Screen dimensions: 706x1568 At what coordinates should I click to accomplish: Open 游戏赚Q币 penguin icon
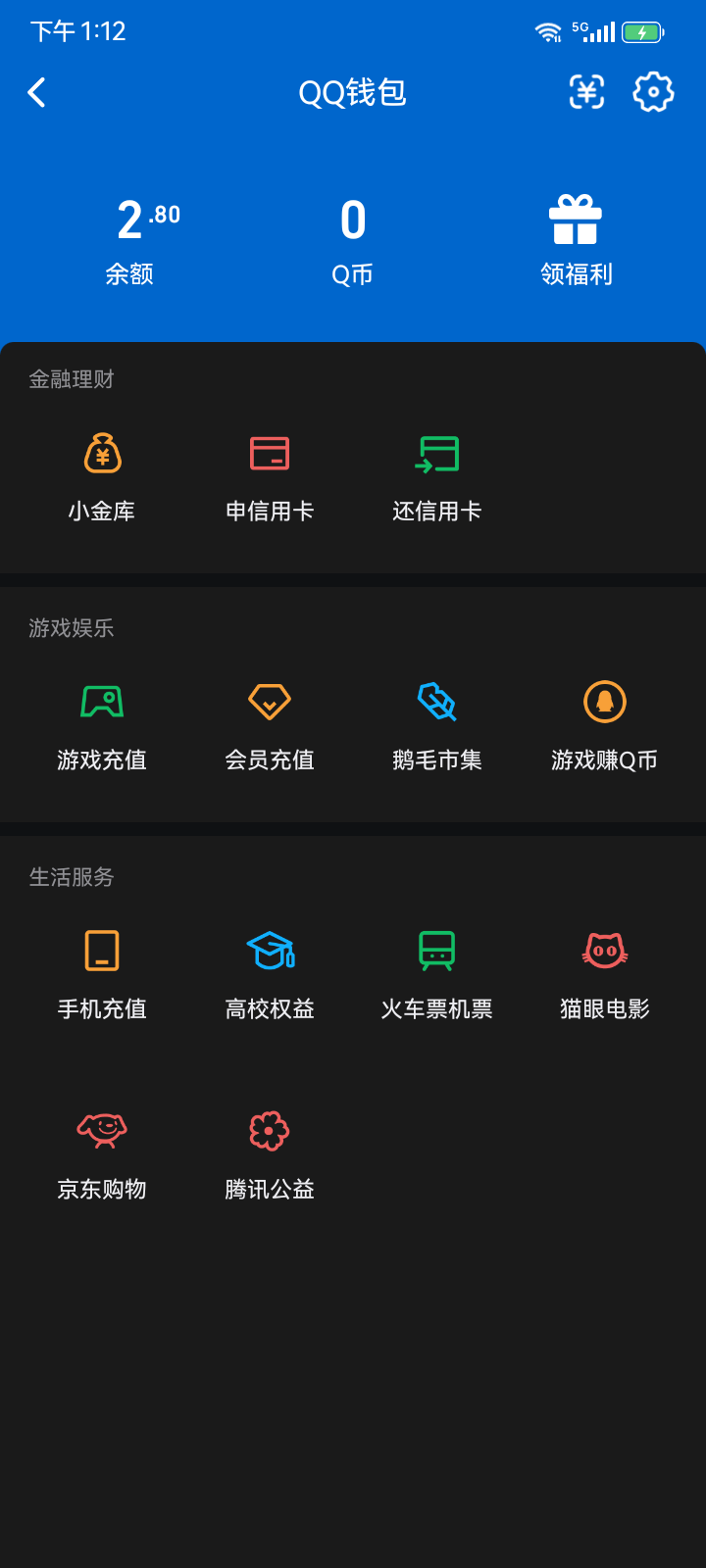(605, 702)
